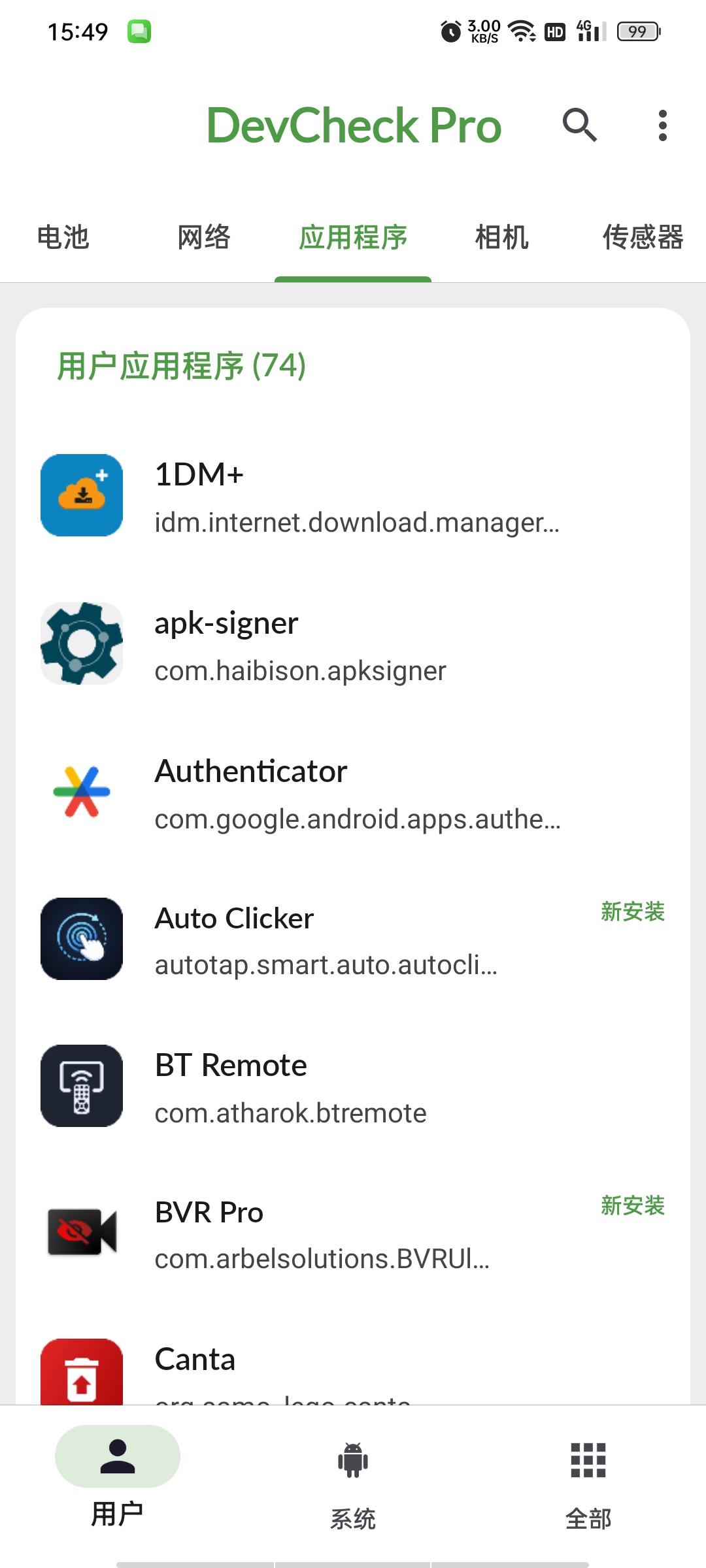Switch to the 电池 tab
Image resolution: width=706 pixels, height=1568 pixels.
point(63,237)
